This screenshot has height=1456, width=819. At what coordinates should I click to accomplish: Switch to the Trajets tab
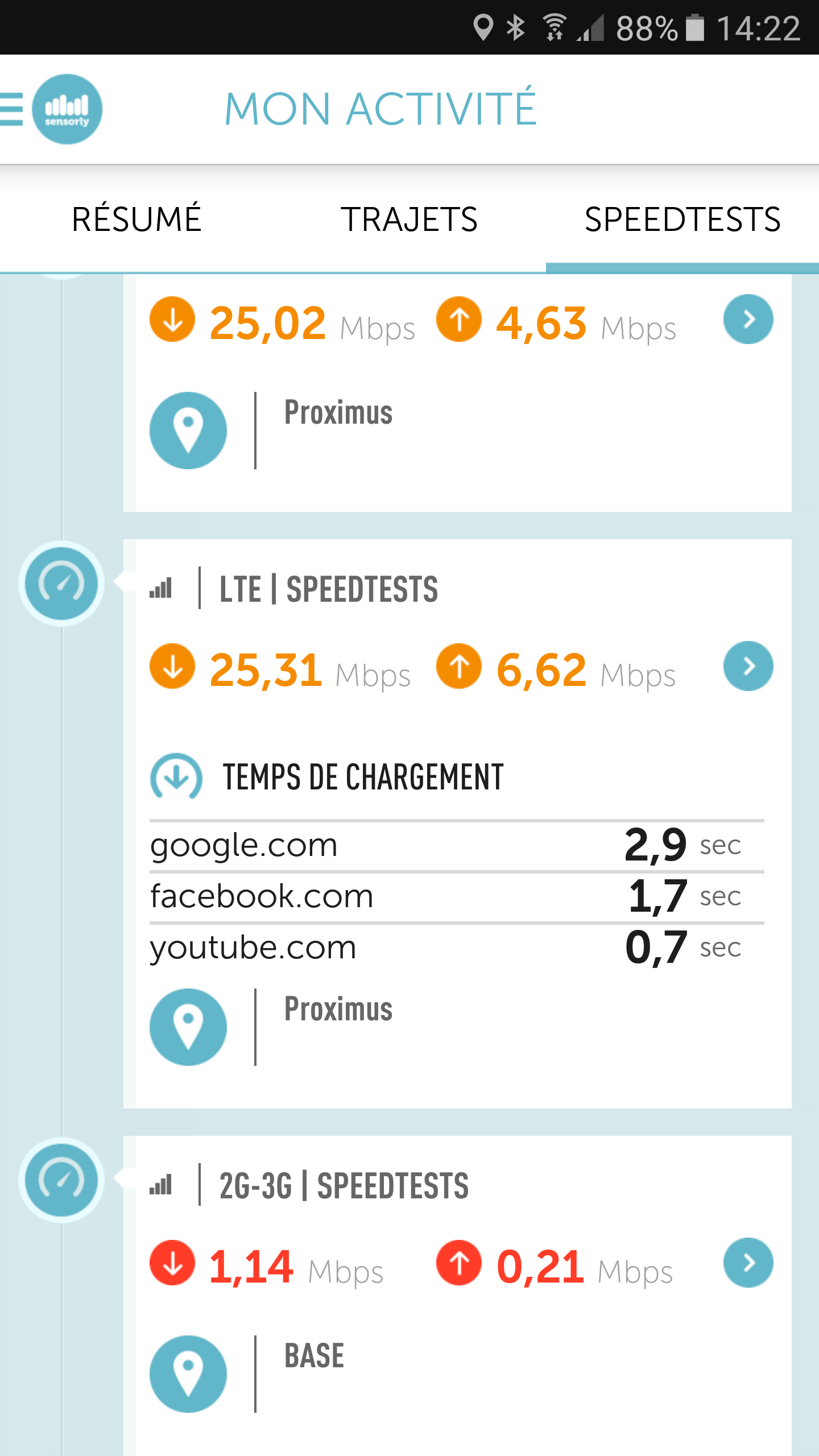coord(409,220)
